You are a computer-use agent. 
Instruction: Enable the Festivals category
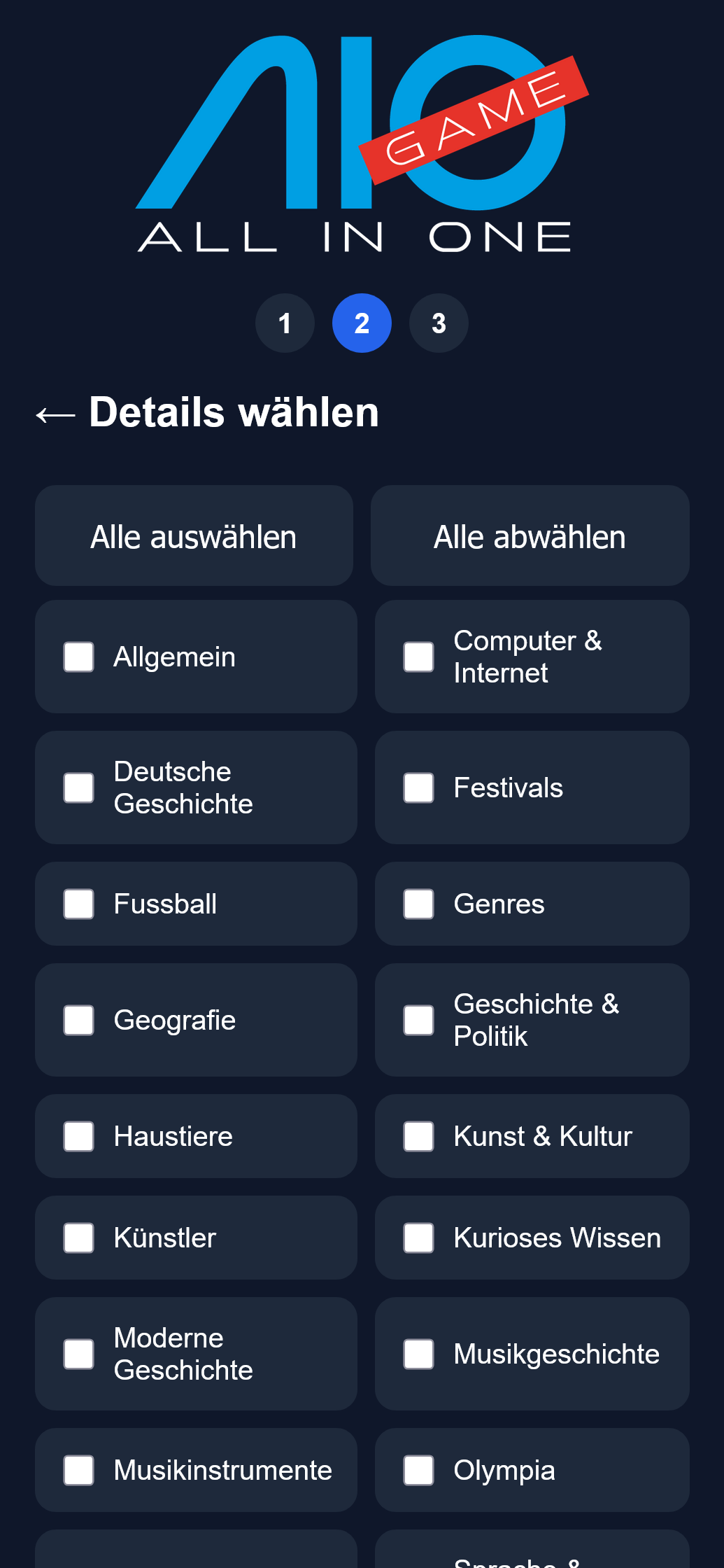click(419, 787)
